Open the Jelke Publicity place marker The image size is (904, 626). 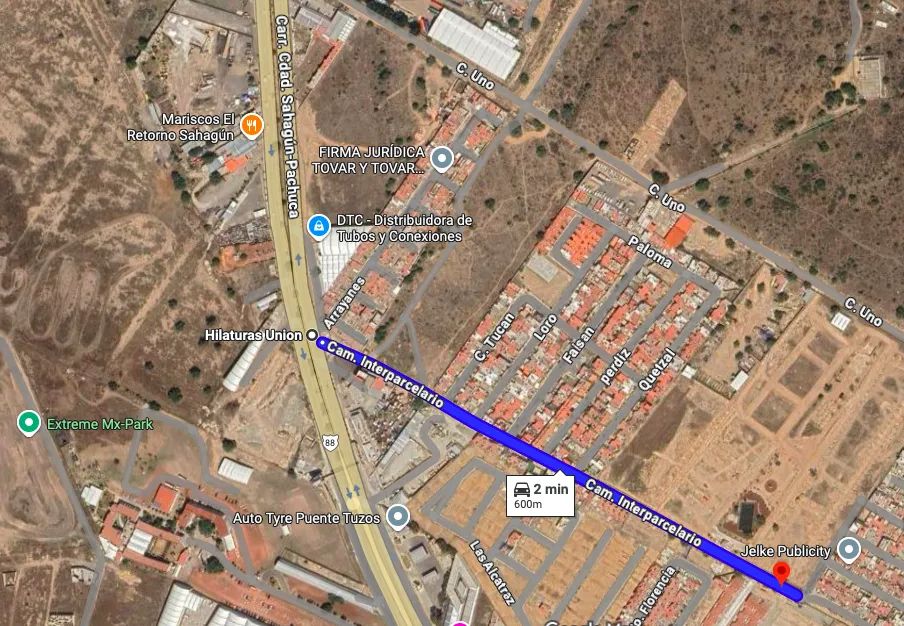(849, 549)
